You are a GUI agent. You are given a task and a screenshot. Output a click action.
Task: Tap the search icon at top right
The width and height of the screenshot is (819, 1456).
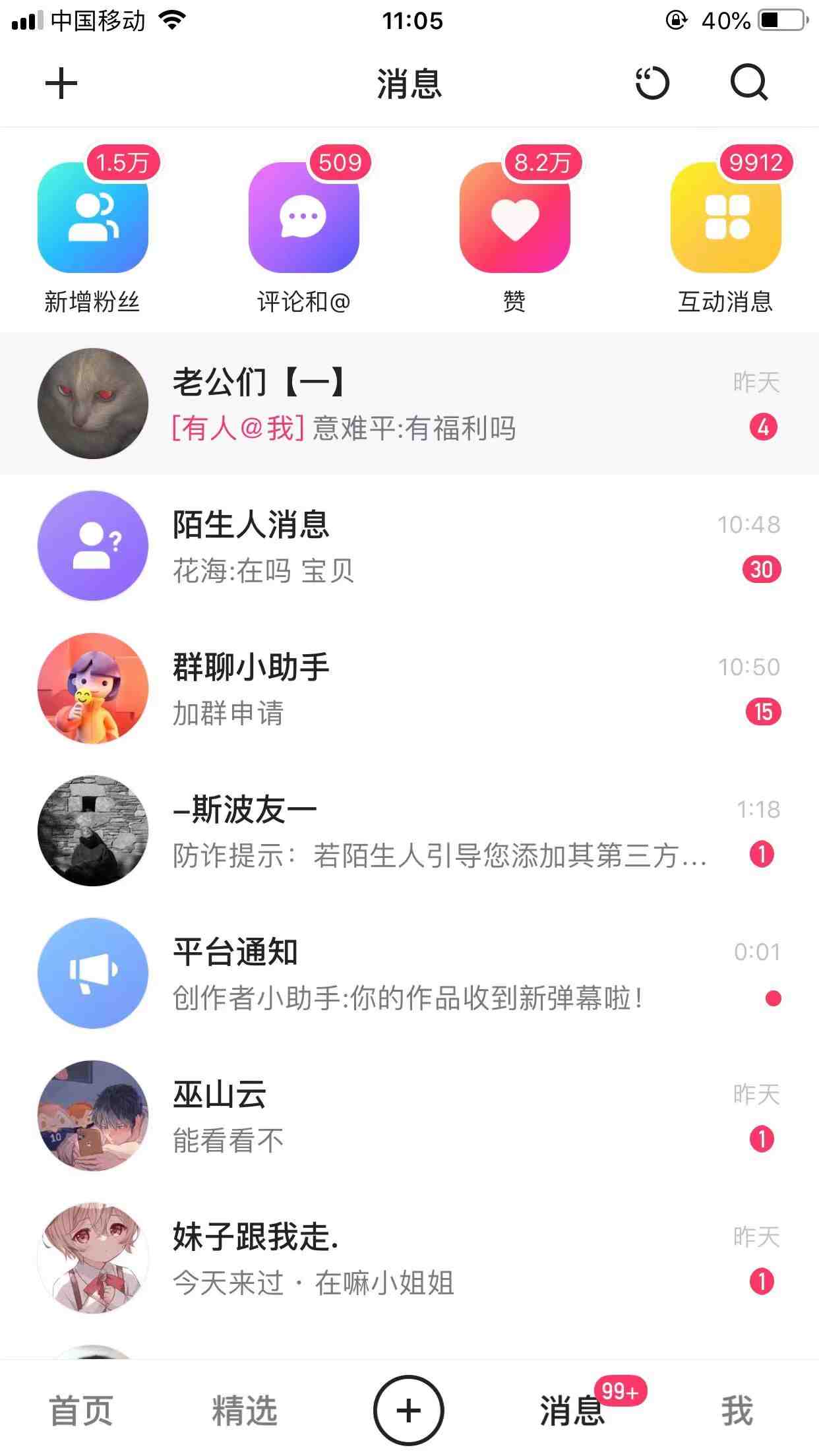tap(749, 84)
